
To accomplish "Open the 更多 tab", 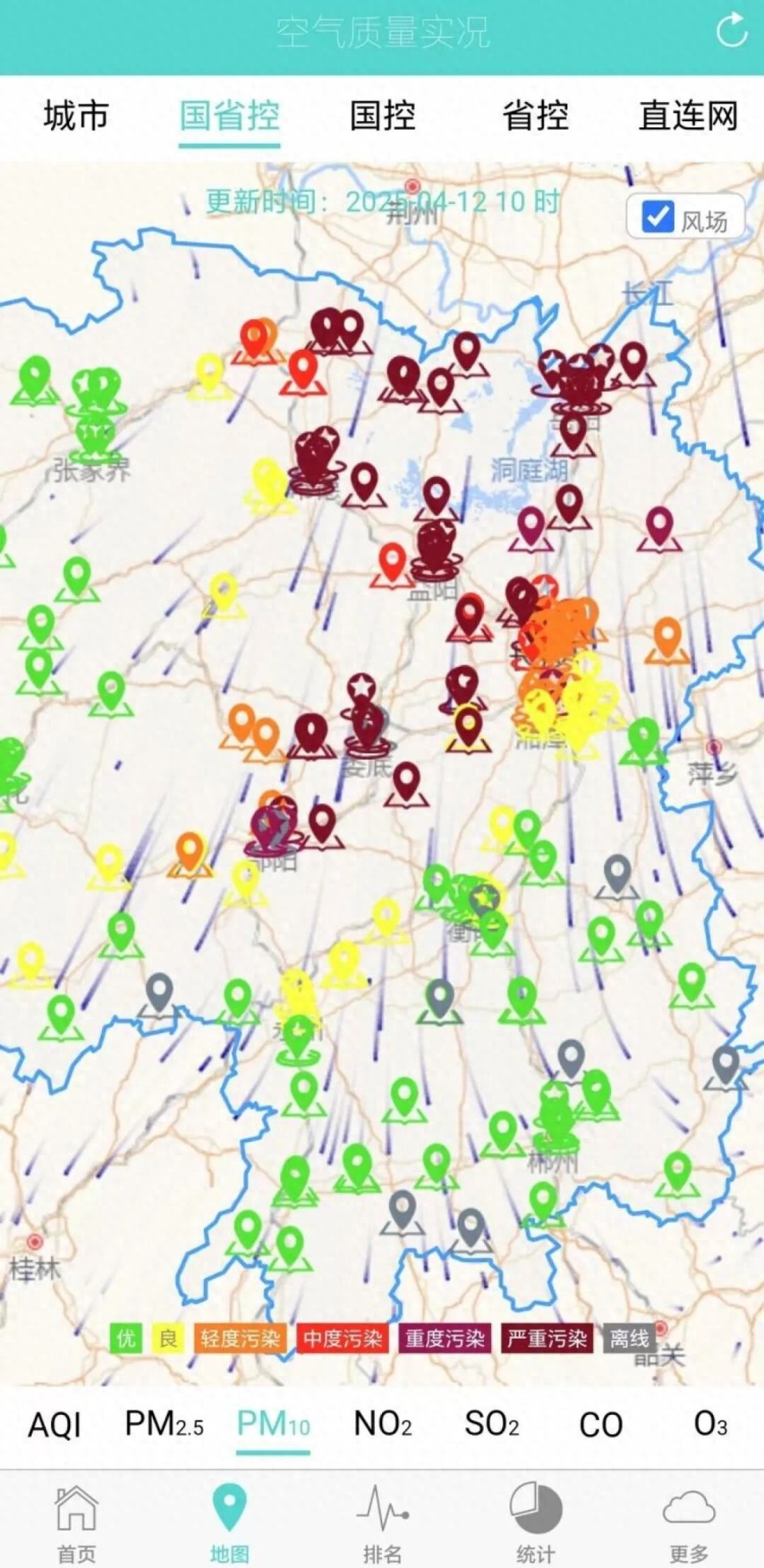I will (x=688, y=1523).
